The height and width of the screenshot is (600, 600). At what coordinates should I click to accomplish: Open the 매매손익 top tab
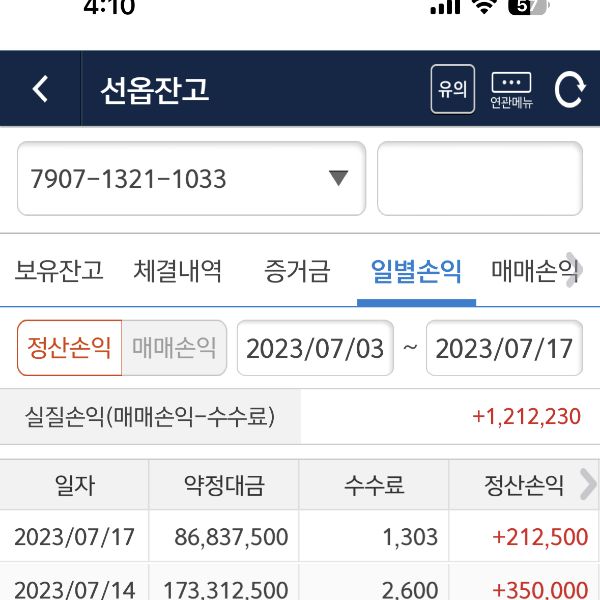532,271
